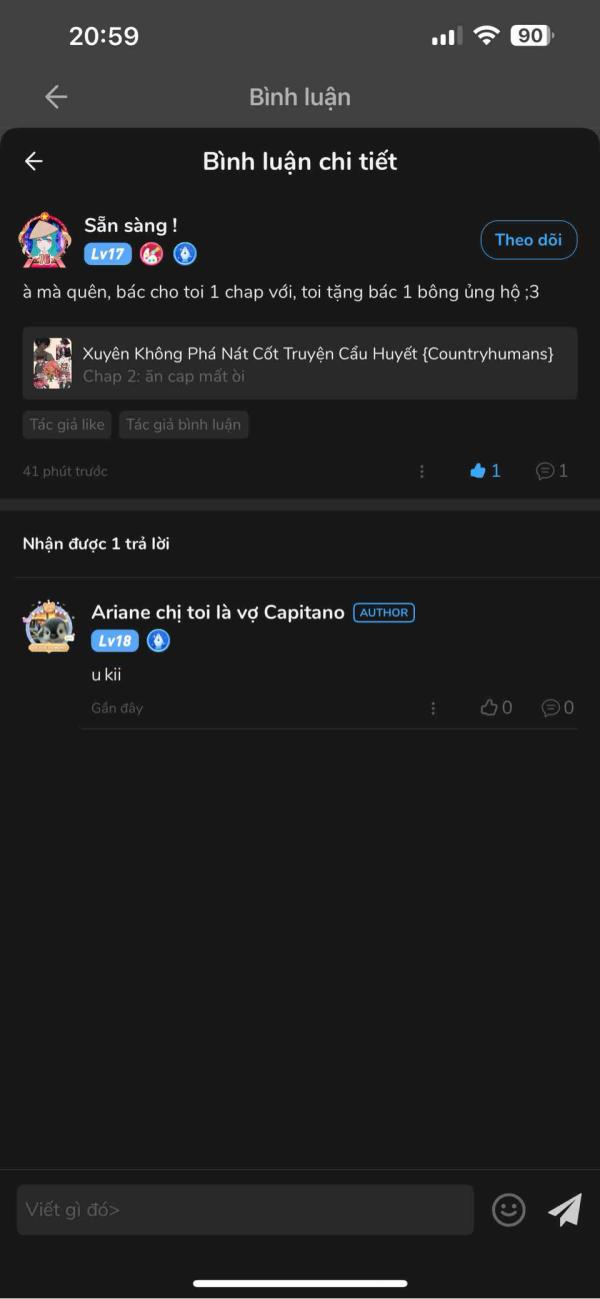The width and height of the screenshot is (600, 1299).
Task: Open more options on Sẵn sàng's comment
Action: pyautogui.click(x=422, y=471)
